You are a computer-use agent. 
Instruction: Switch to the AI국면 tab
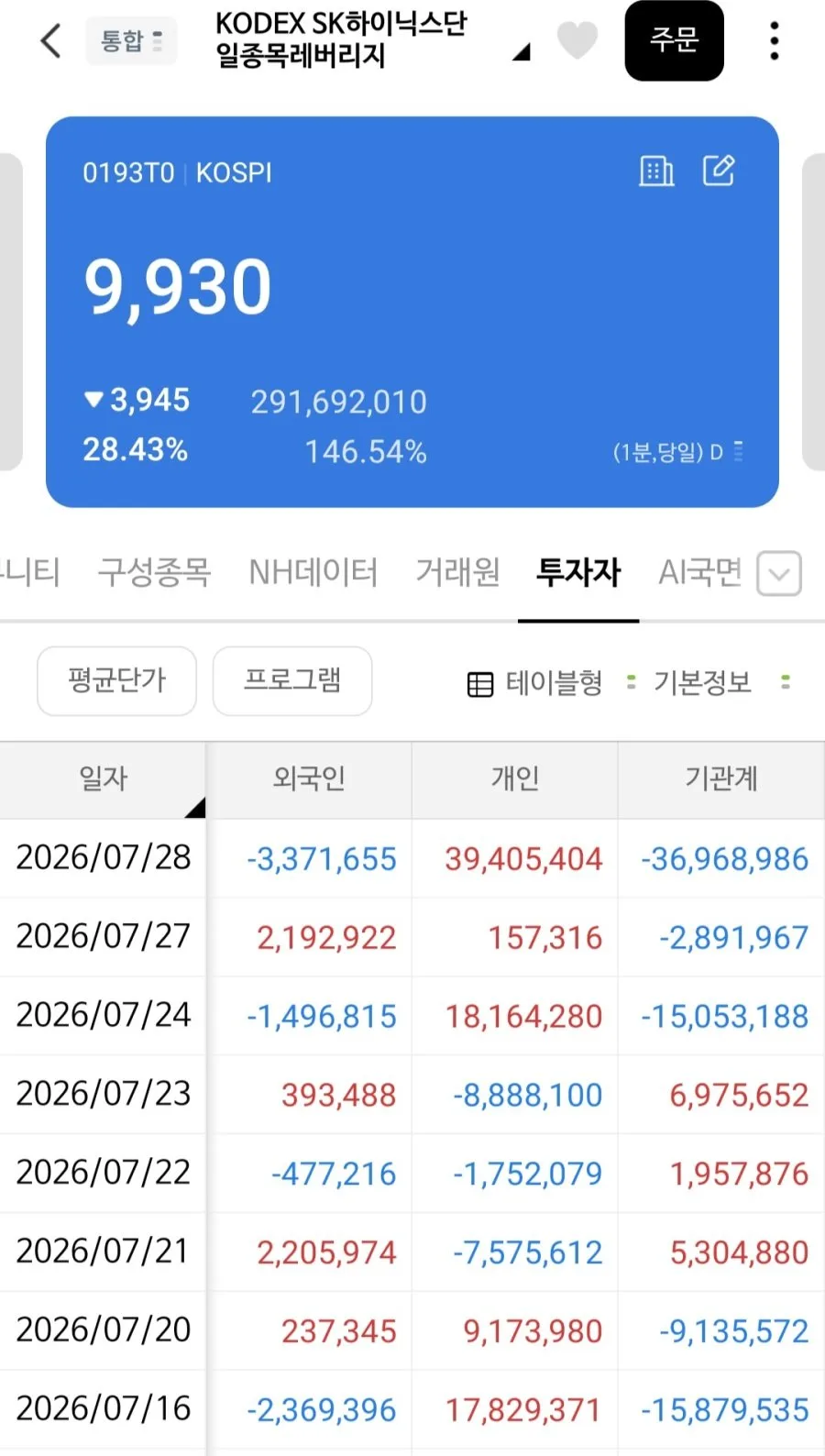(x=699, y=572)
